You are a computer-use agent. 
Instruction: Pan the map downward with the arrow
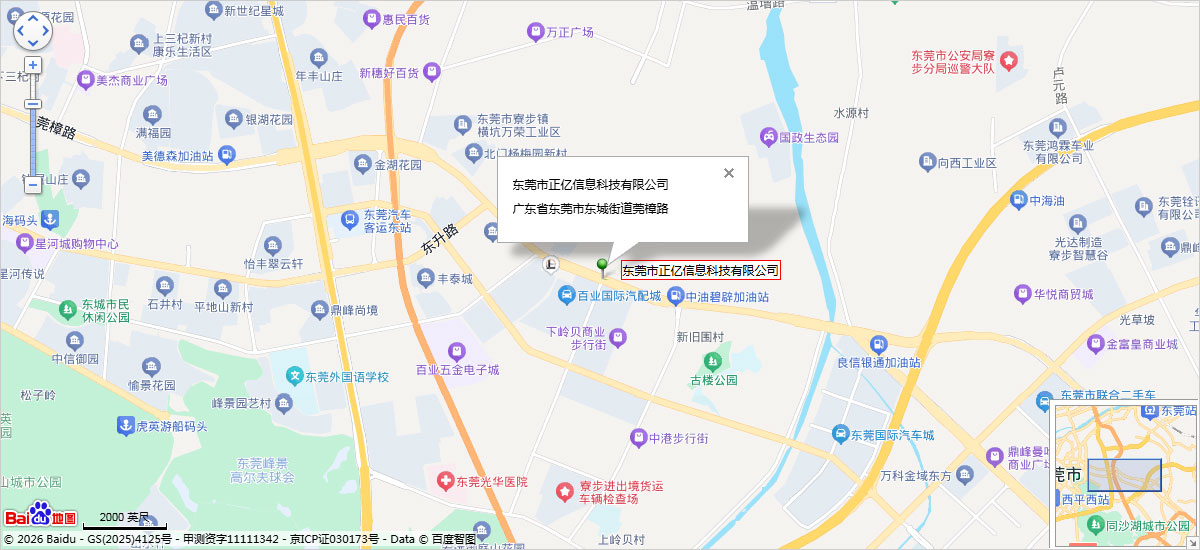[32, 44]
